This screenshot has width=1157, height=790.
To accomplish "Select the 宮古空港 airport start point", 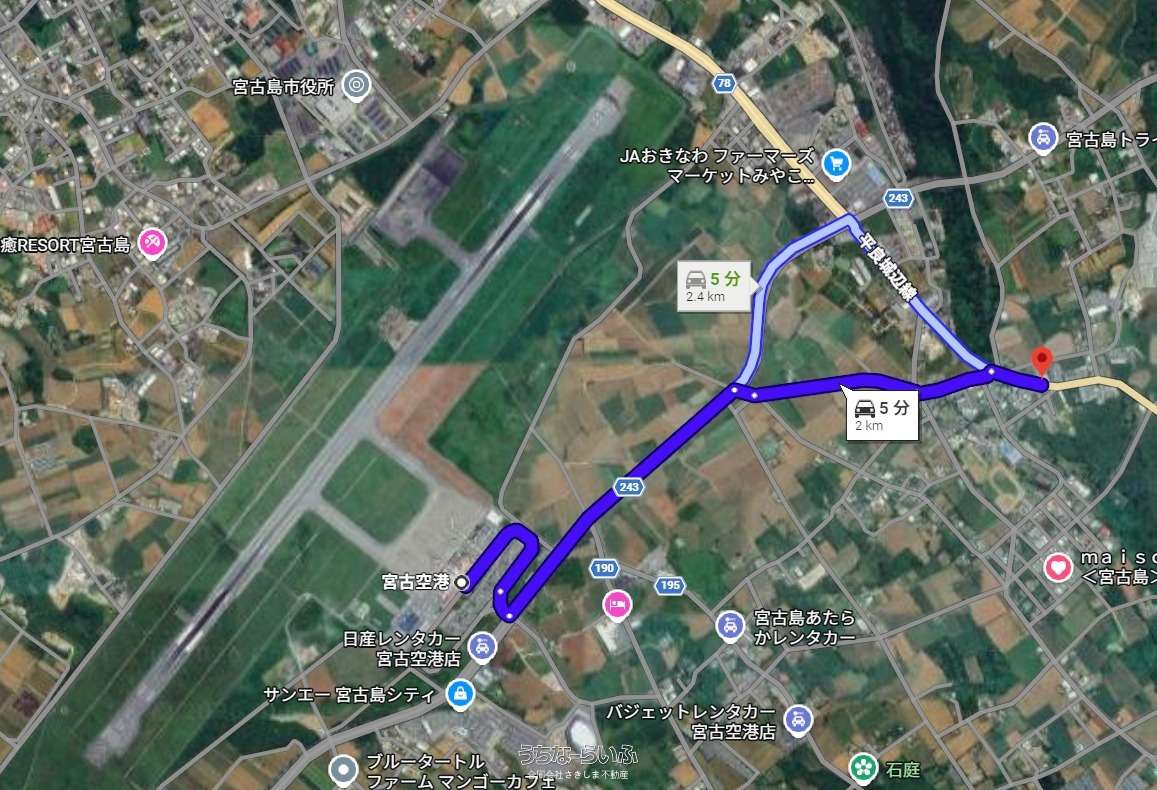I will click(x=461, y=582).
